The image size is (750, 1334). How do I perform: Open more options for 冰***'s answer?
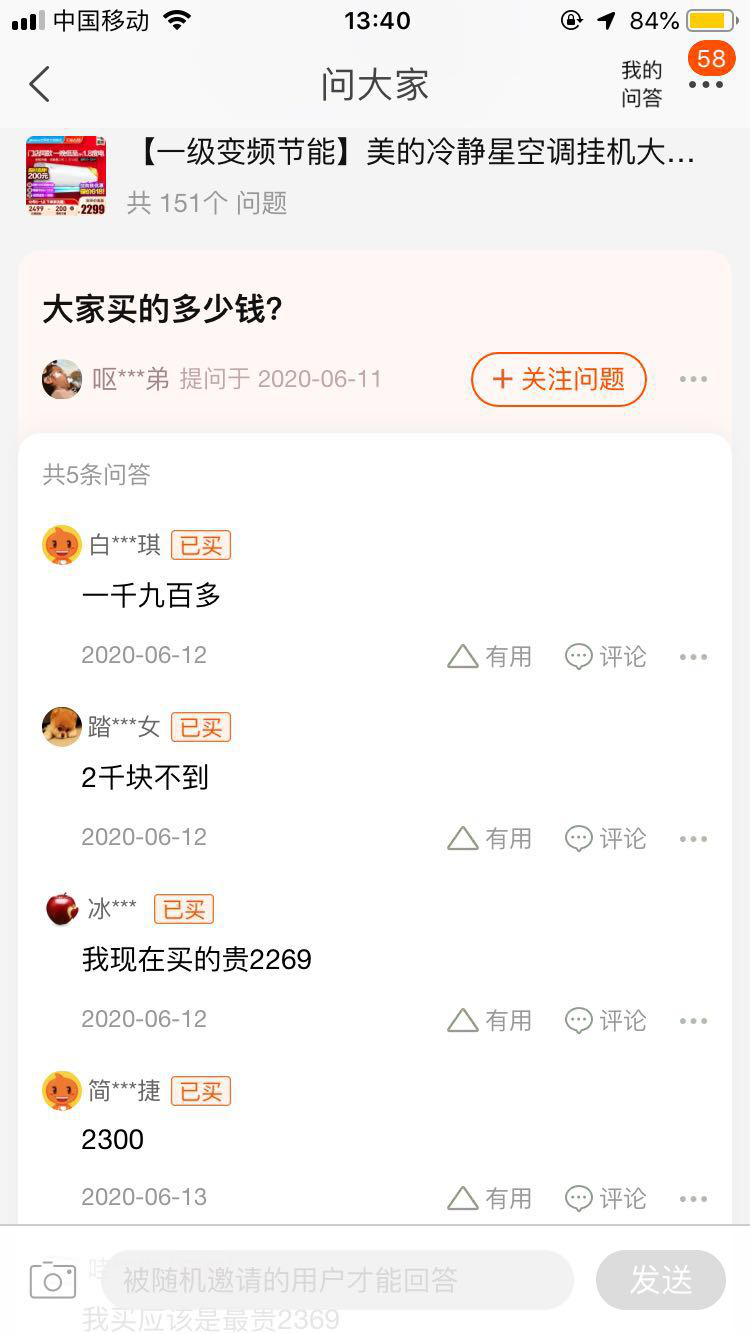click(693, 1021)
